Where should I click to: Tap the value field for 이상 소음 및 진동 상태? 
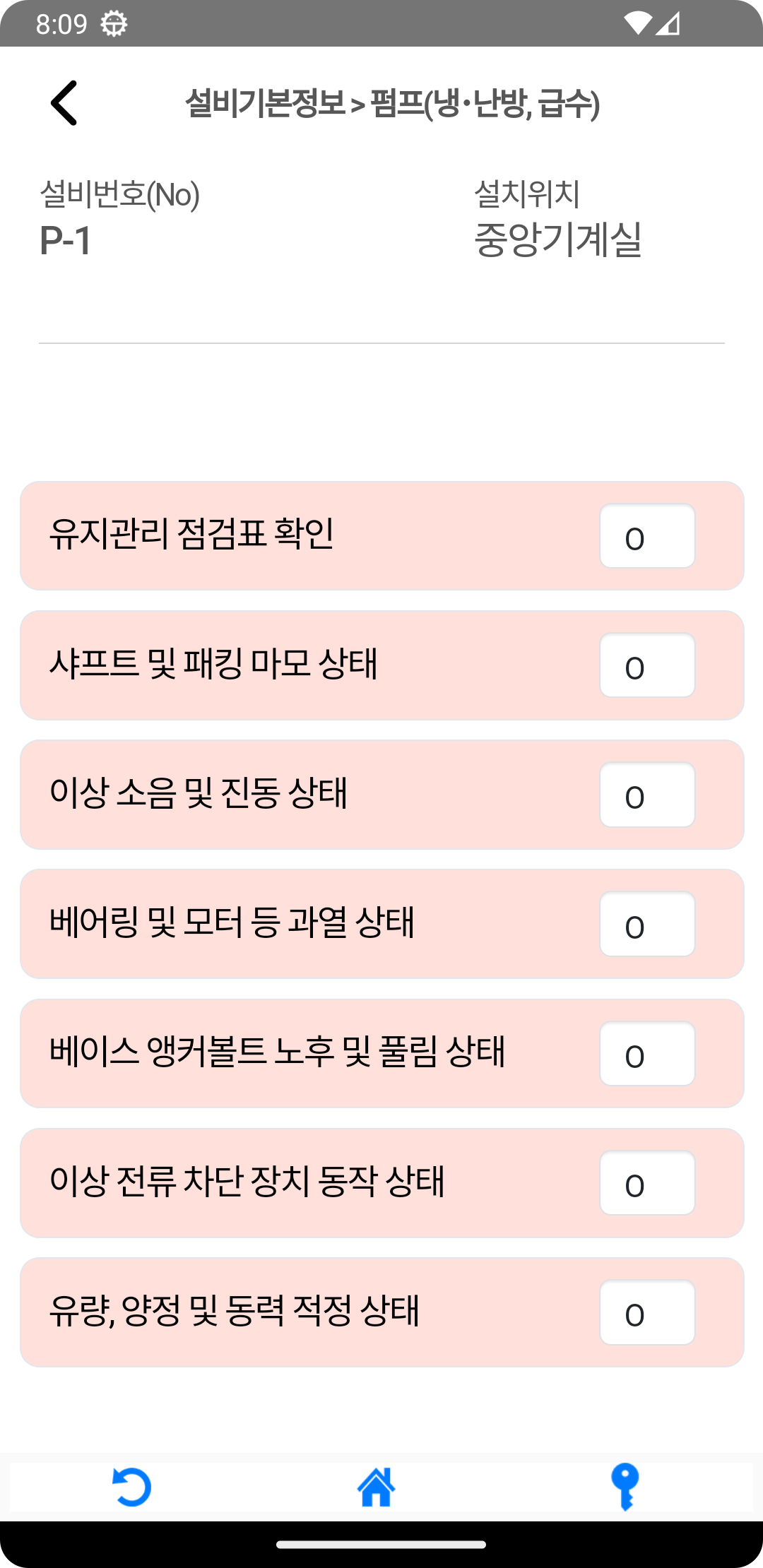[x=647, y=795]
